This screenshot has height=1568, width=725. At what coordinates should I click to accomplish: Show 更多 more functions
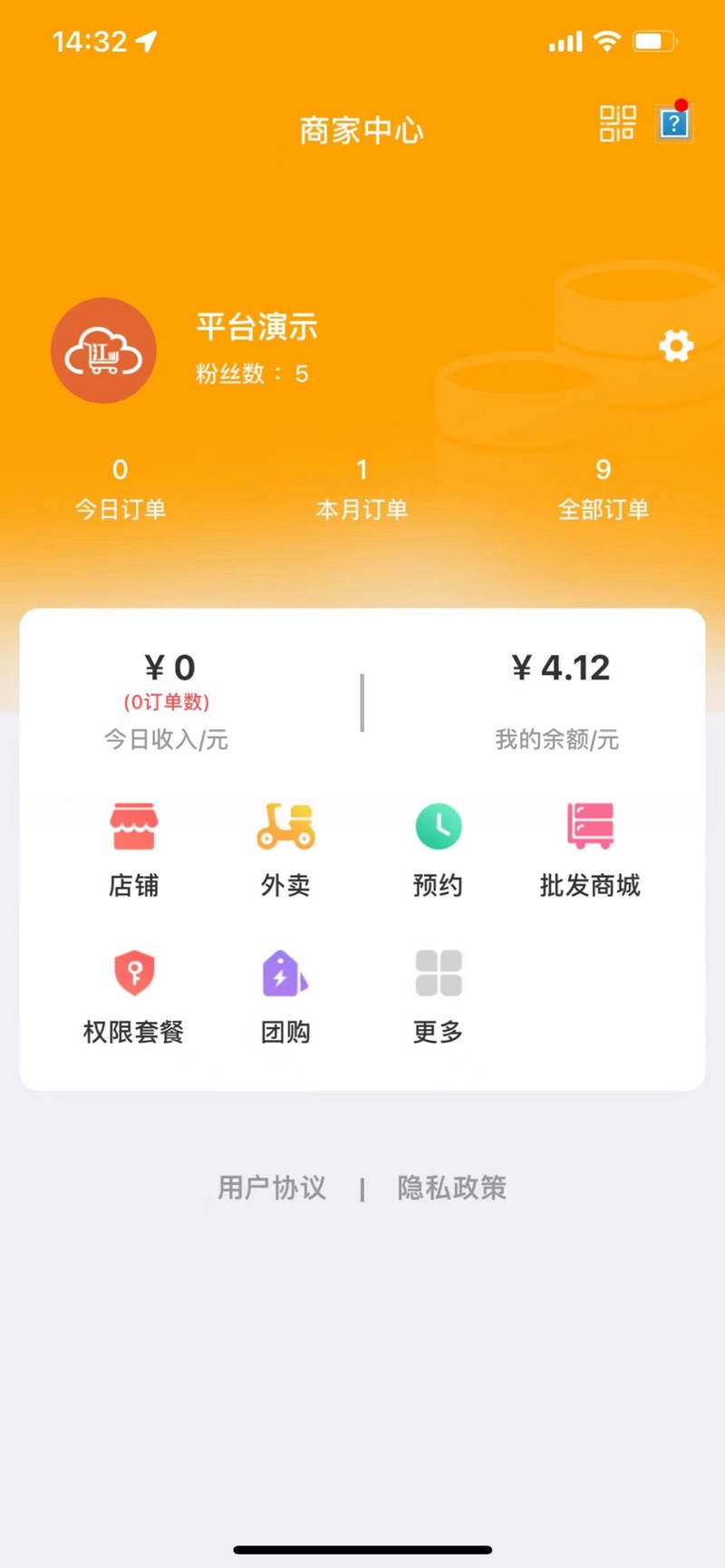438,995
